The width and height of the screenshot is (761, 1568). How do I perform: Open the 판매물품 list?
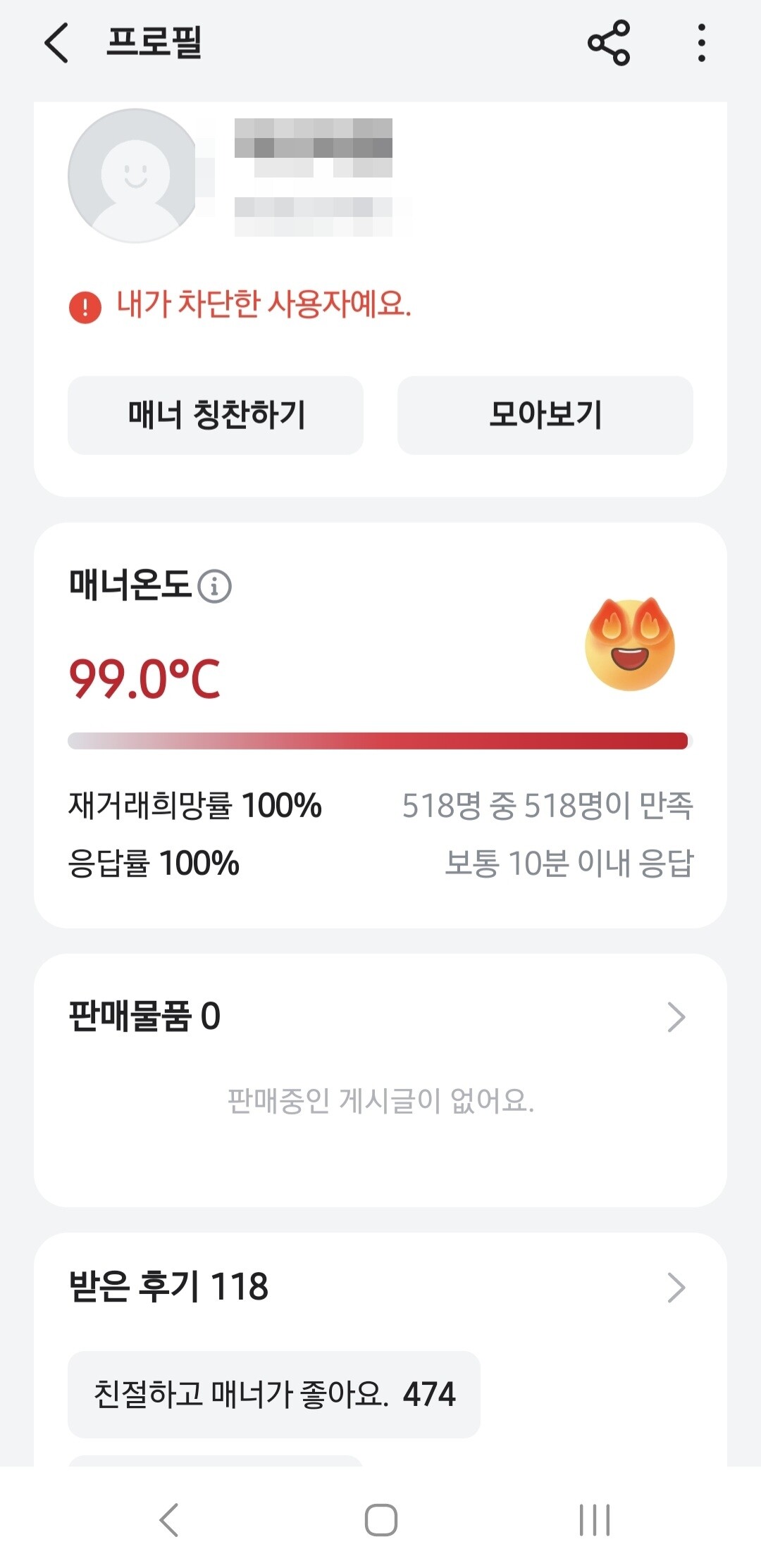[x=675, y=1016]
